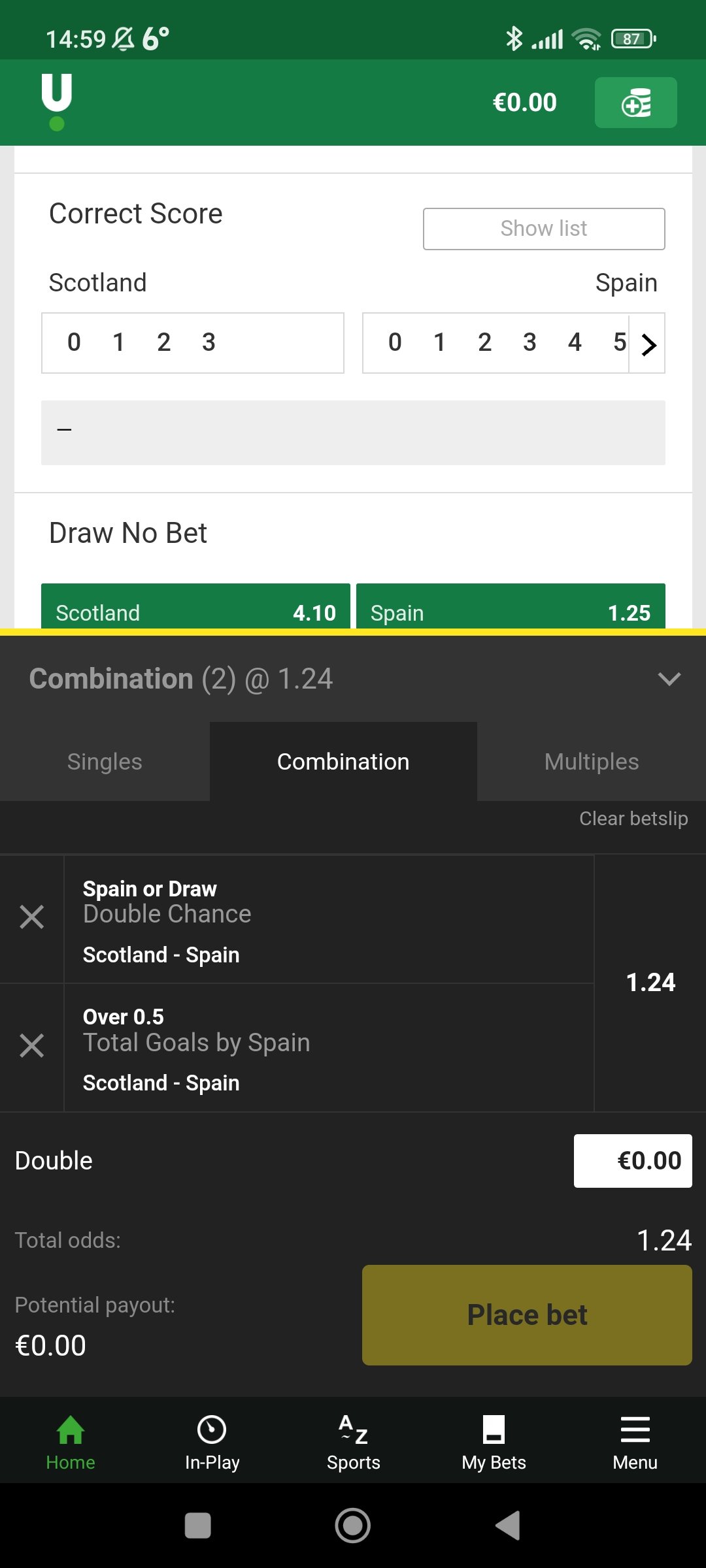This screenshot has height=1568, width=706.
Task: Enter stake in the Double field
Action: [x=633, y=1161]
